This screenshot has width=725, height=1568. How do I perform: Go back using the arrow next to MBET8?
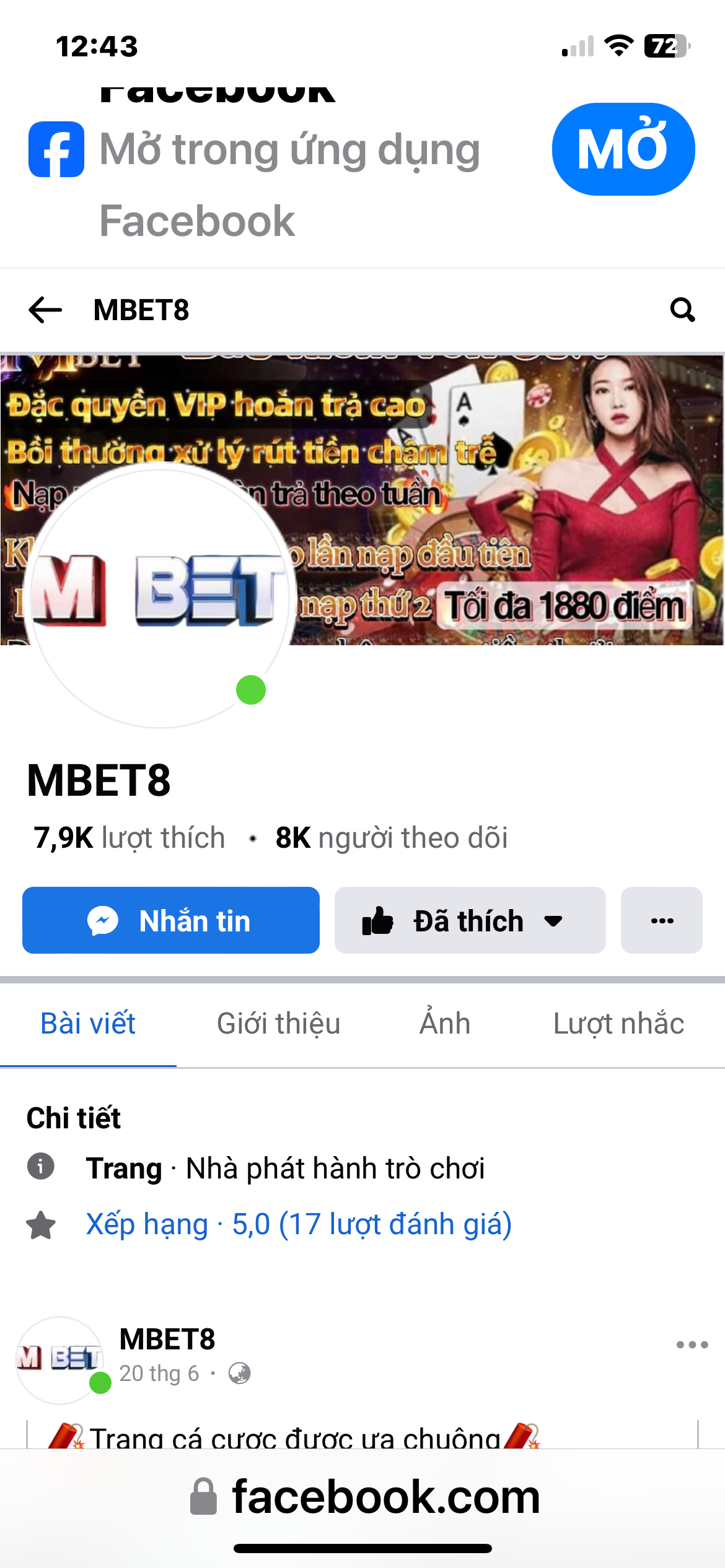45,310
